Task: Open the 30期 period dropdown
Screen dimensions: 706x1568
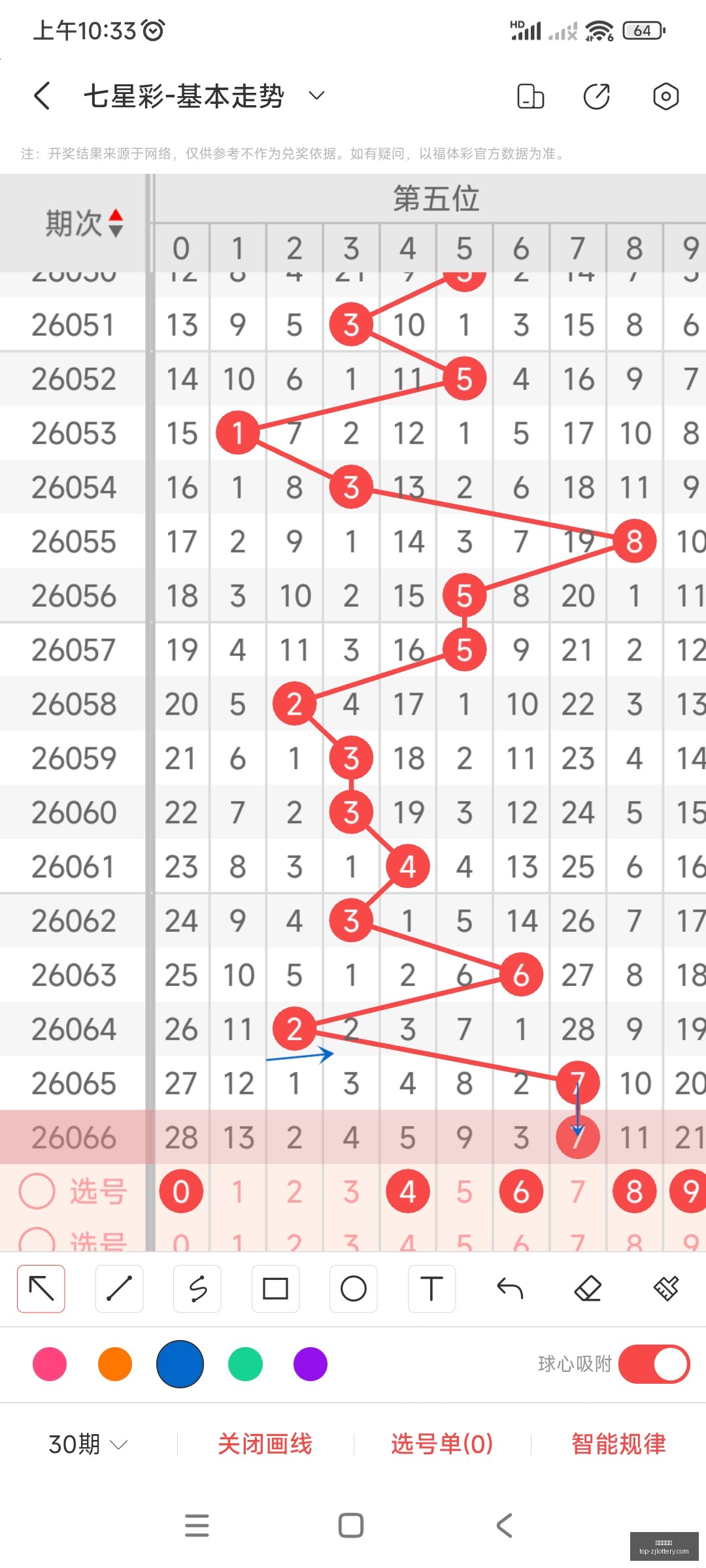Action: click(x=88, y=1444)
